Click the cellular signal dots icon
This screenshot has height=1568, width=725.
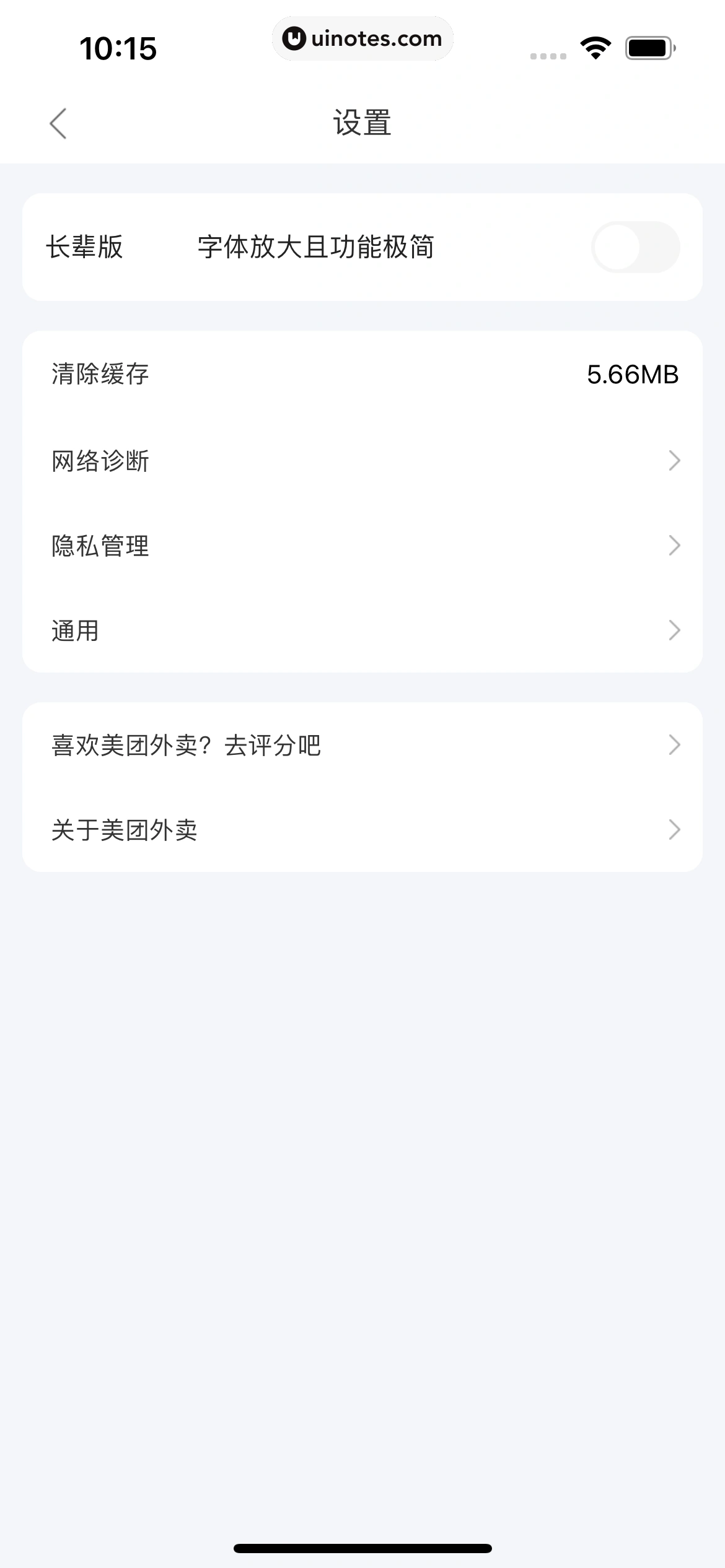pyautogui.click(x=548, y=56)
